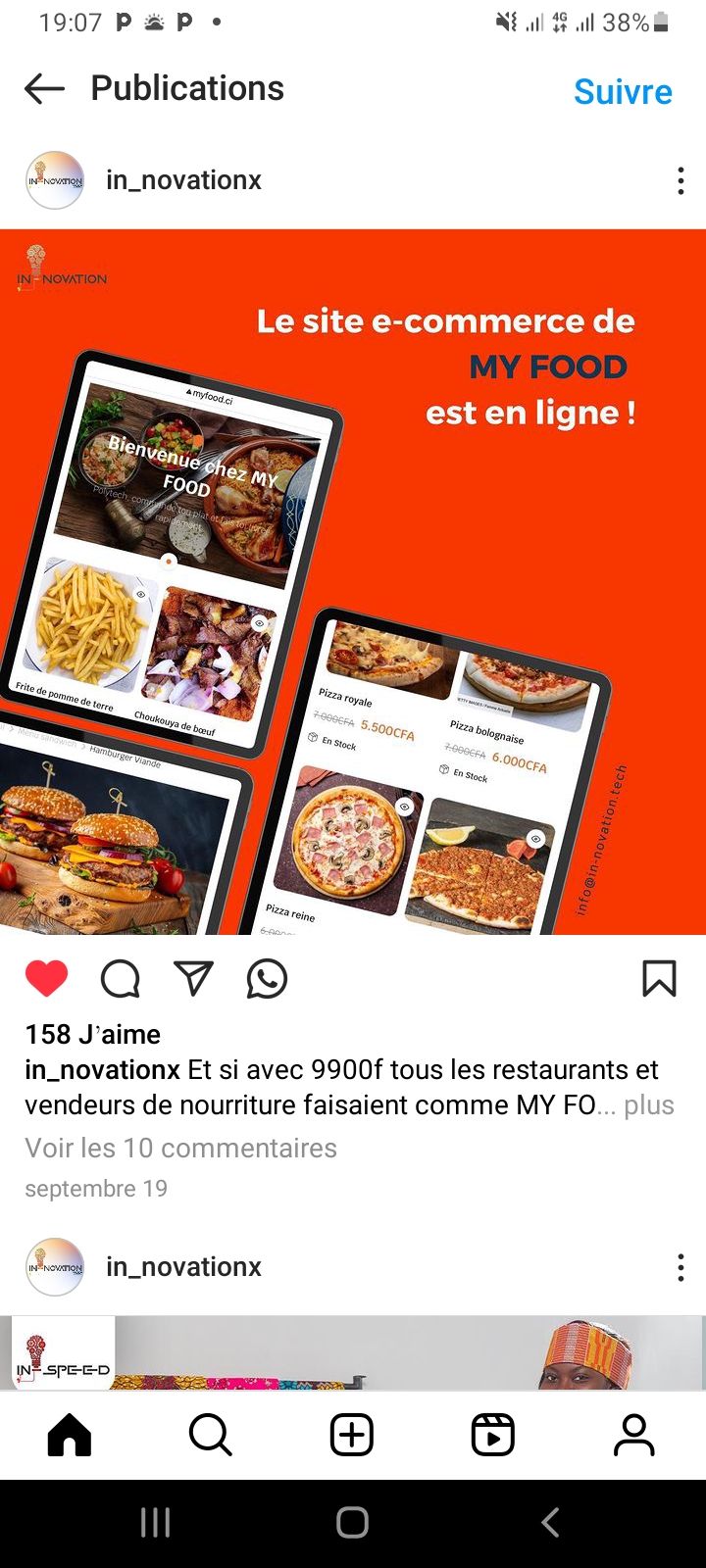
Task: Create a new post with plus tab
Action: 352,1436
